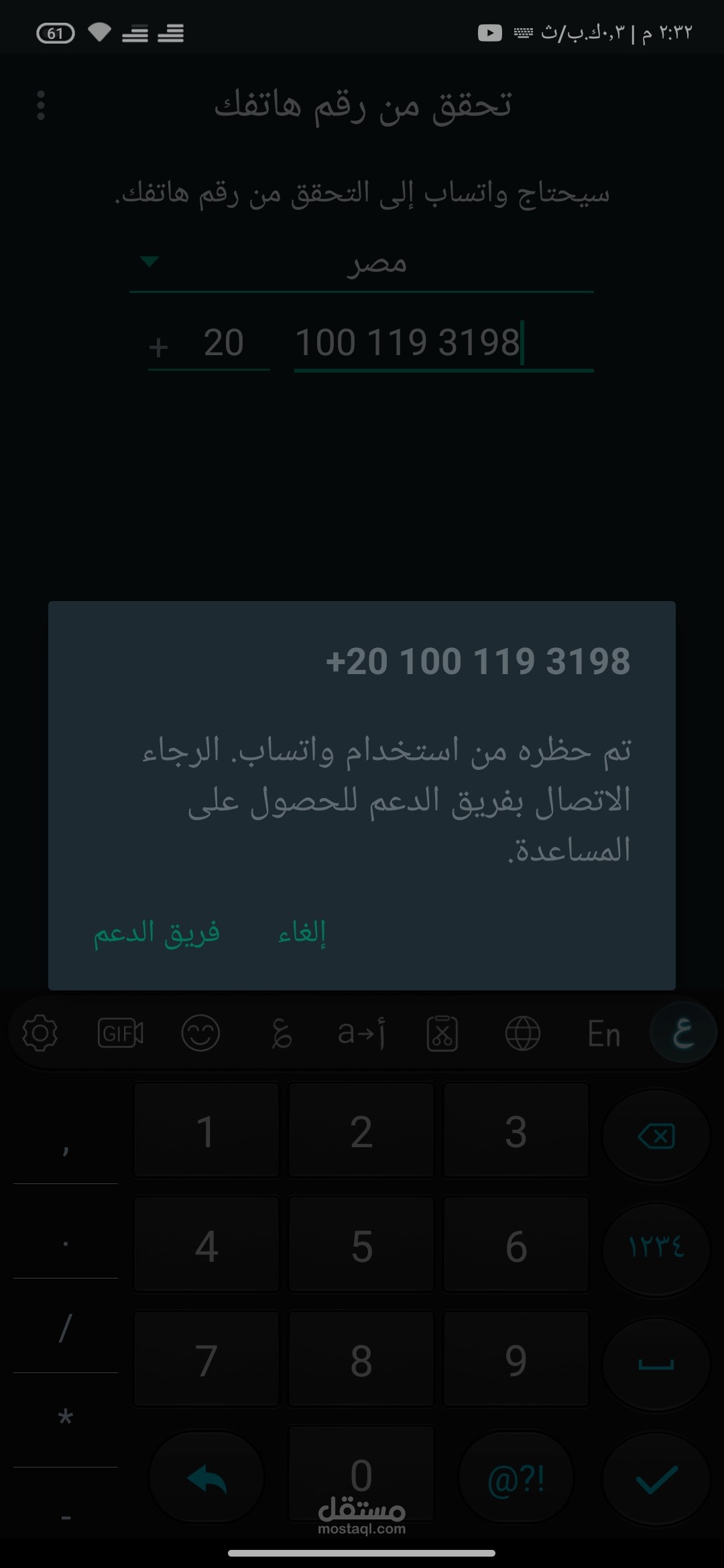The height and width of the screenshot is (1568, 724).
Task: Tap فريق الدعم to contact support
Action: tap(157, 933)
